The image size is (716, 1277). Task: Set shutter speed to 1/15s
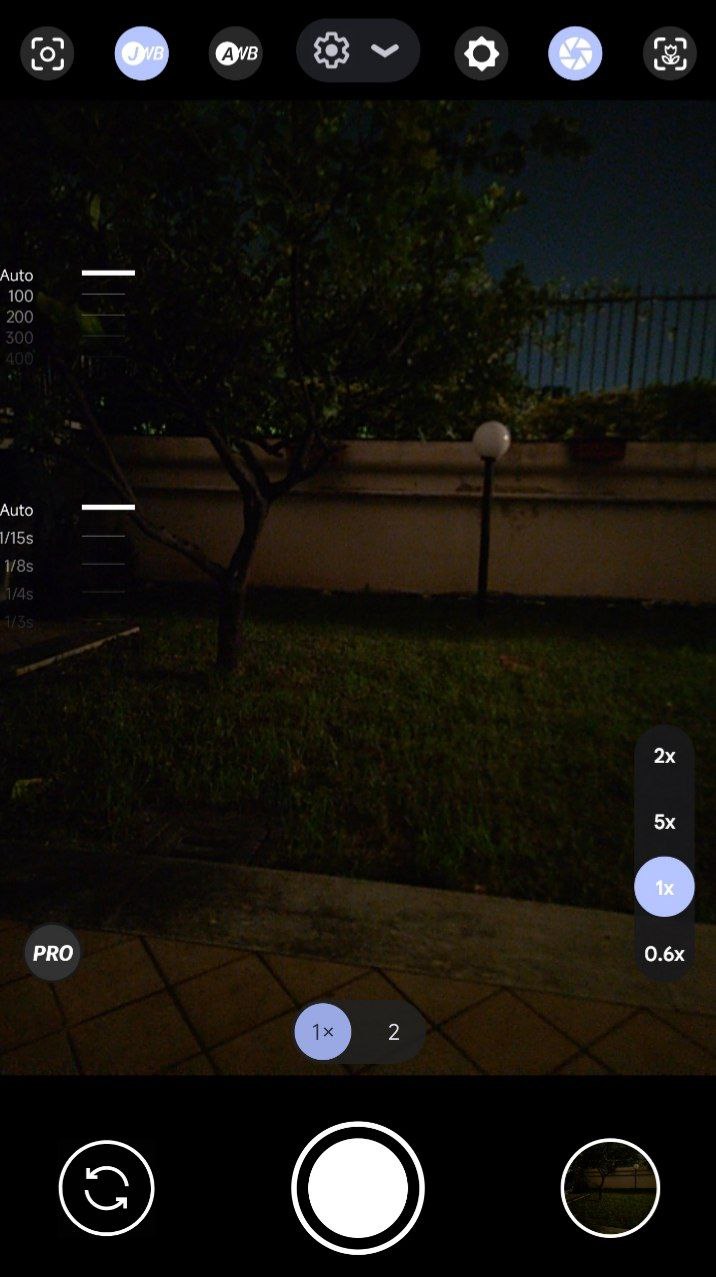point(18,538)
